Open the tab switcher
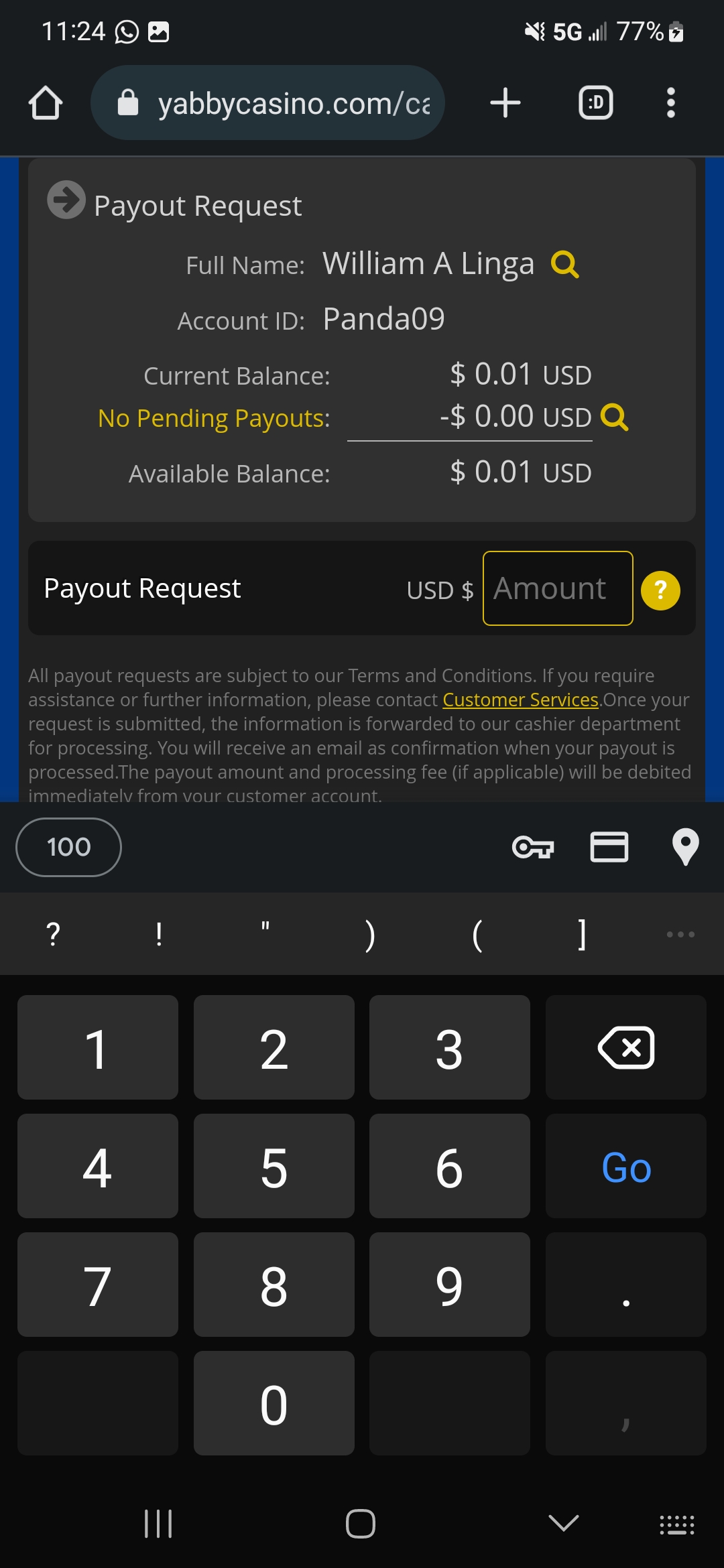 point(595,103)
